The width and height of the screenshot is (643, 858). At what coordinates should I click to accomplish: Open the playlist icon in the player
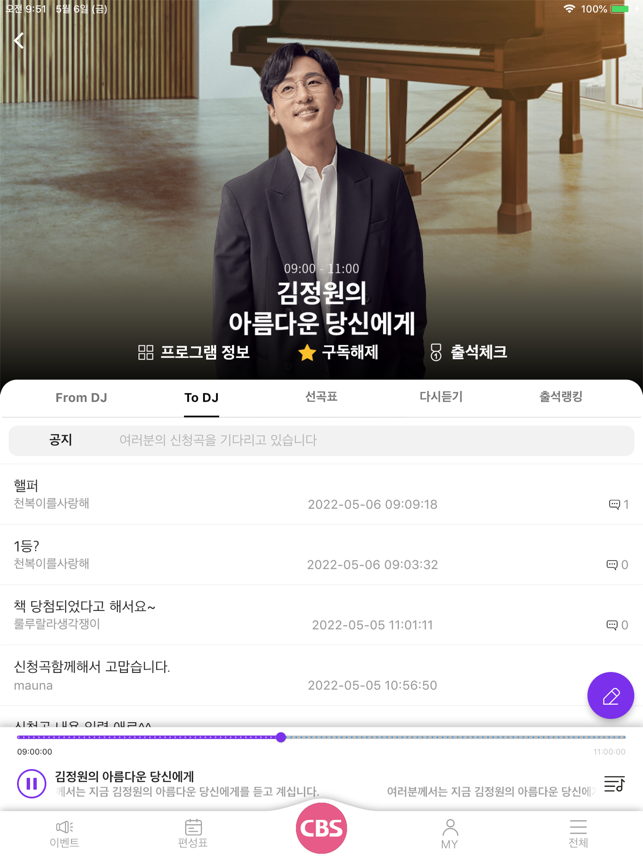pos(614,784)
